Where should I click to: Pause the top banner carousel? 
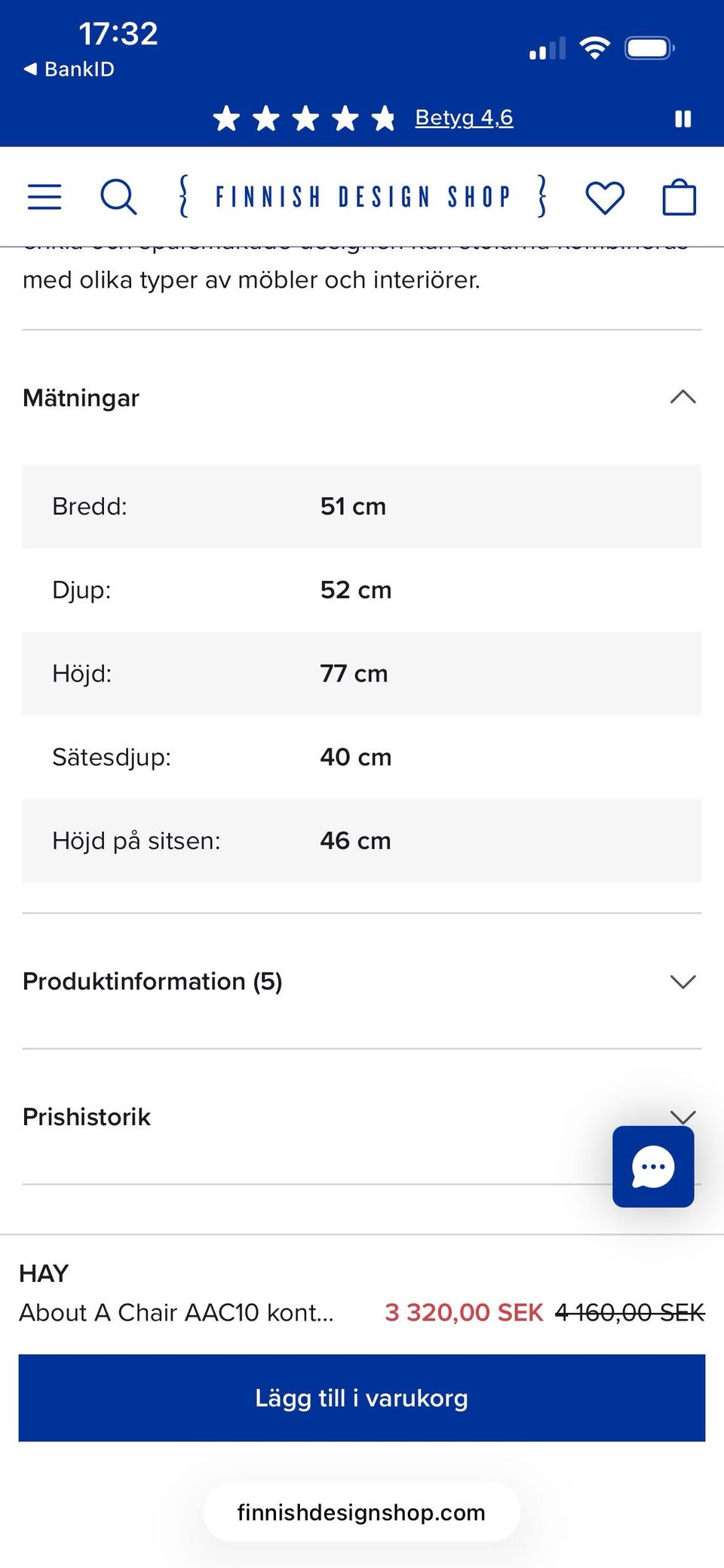pos(683,118)
